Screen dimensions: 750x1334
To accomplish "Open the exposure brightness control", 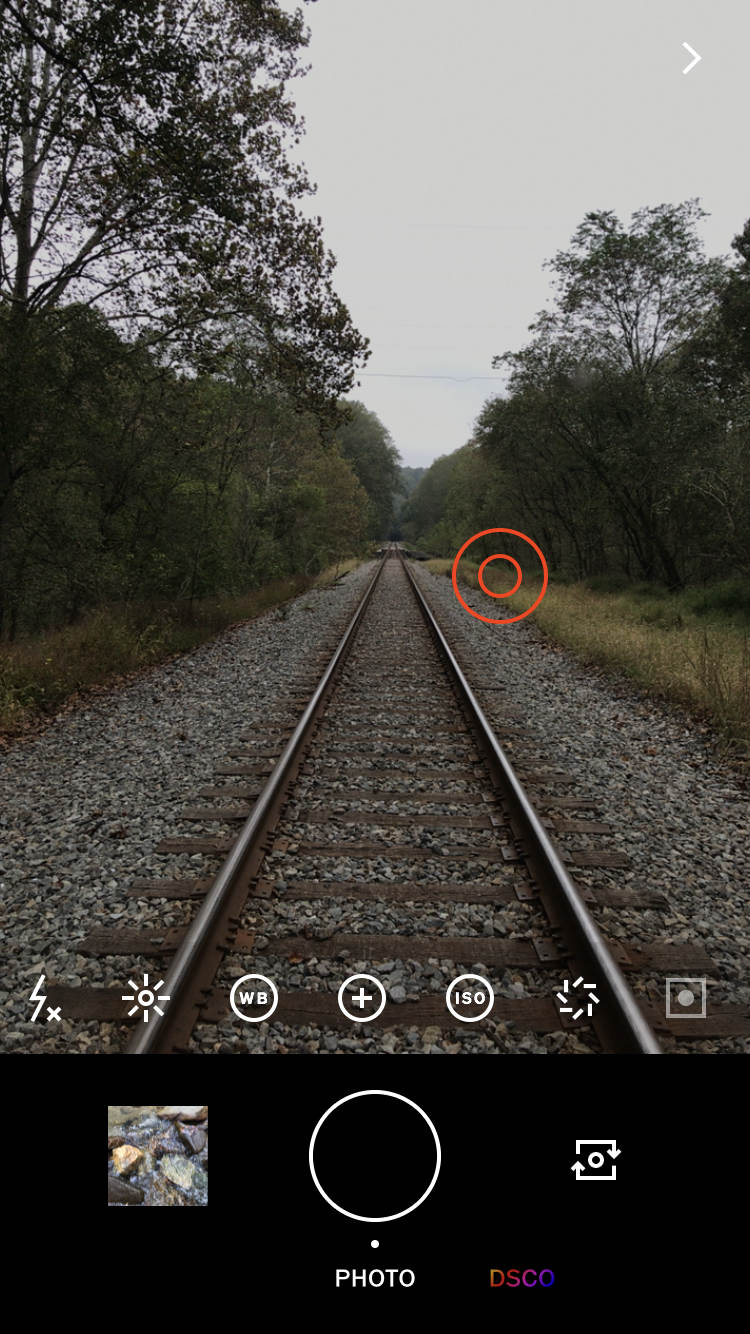I will pos(146,998).
